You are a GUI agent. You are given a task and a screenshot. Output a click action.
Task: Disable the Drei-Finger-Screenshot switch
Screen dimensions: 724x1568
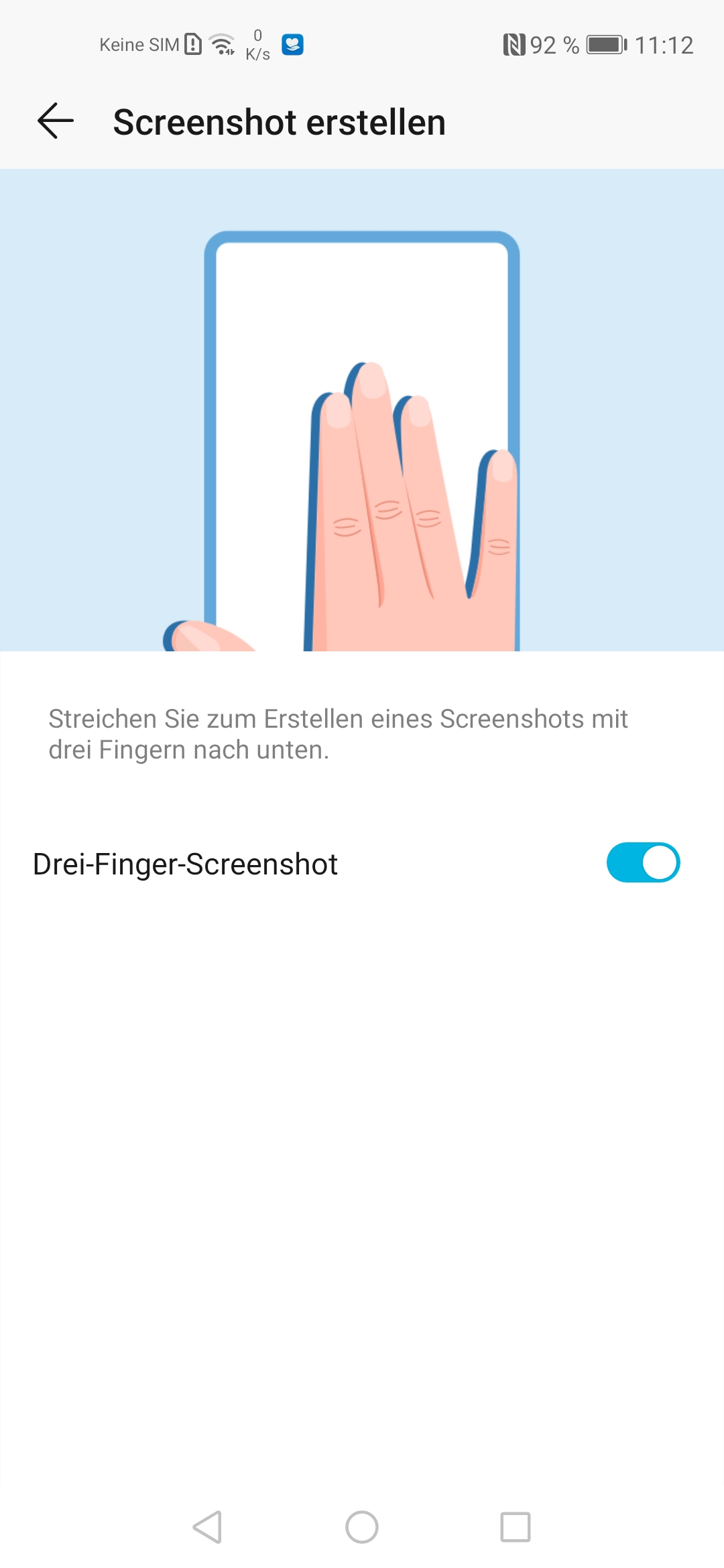[x=643, y=862]
